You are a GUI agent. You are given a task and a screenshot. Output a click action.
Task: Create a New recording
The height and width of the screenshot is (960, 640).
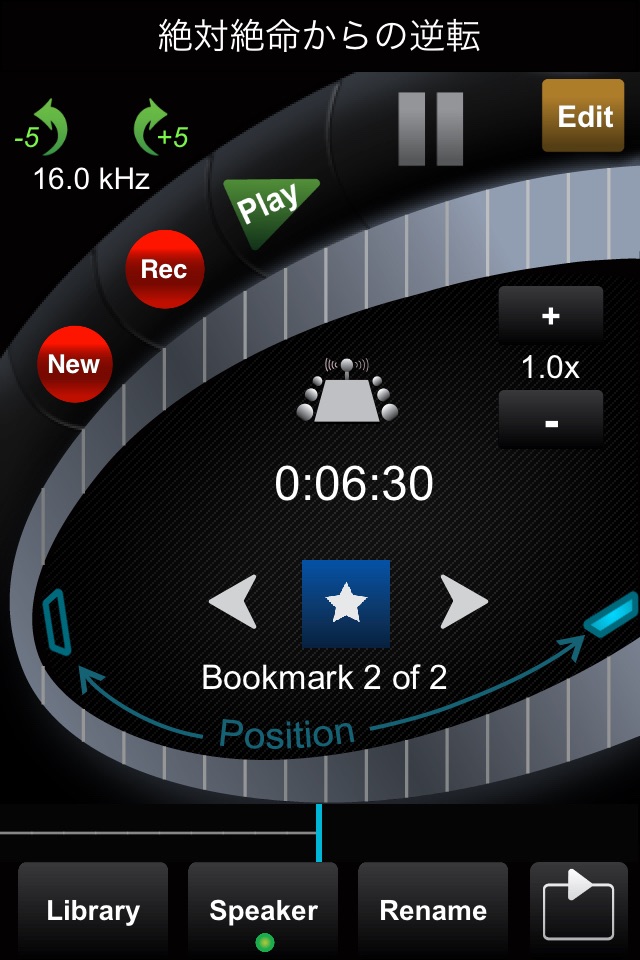tap(74, 364)
